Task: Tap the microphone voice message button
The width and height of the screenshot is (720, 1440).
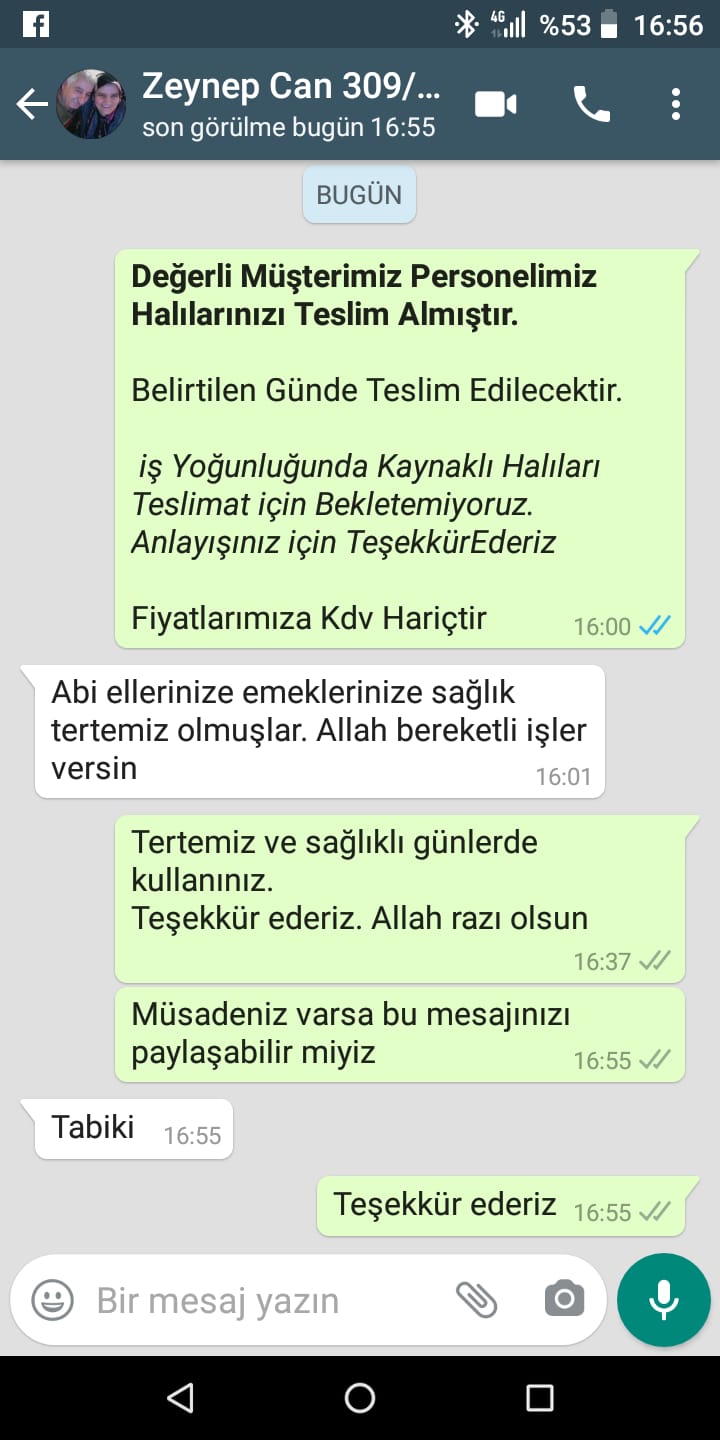Action: (663, 1300)
